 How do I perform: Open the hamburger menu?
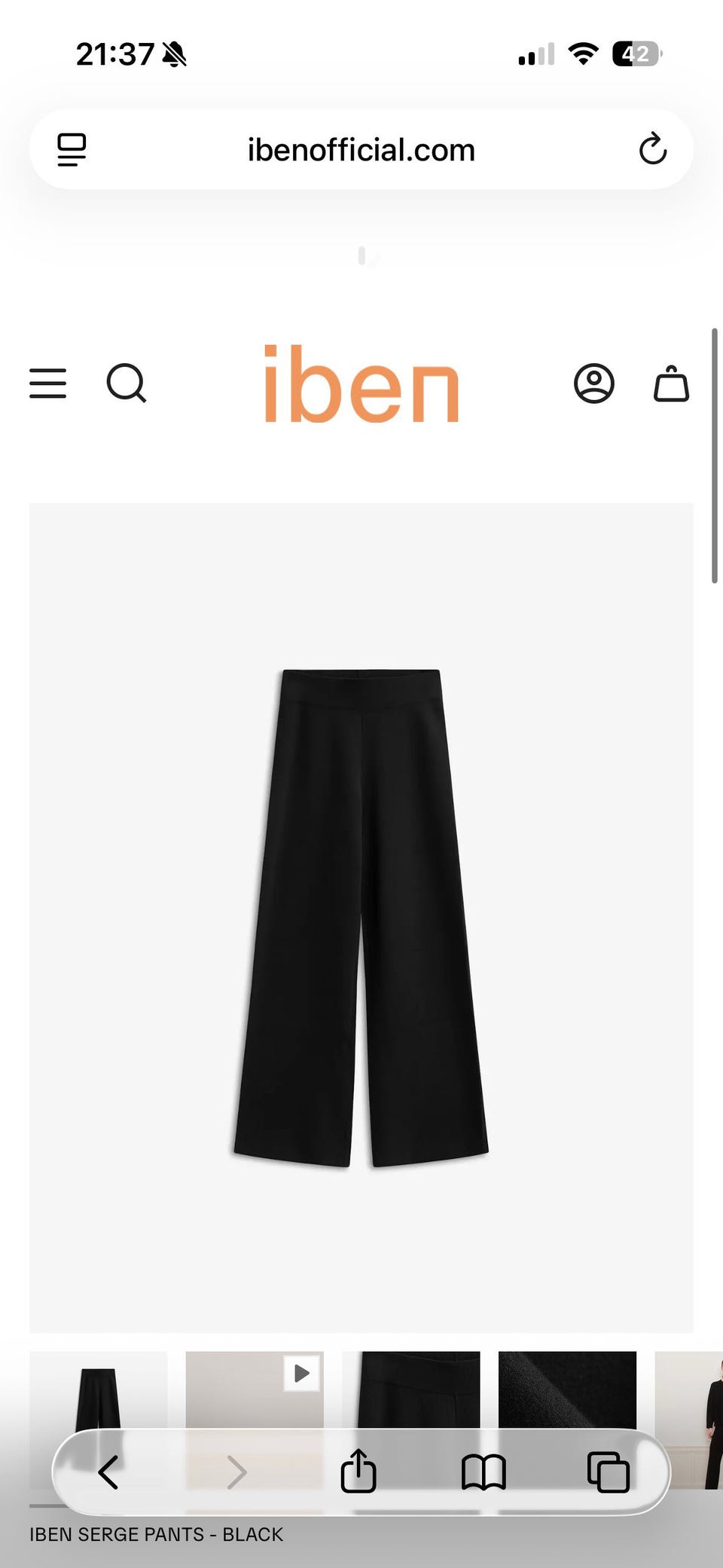48,384
